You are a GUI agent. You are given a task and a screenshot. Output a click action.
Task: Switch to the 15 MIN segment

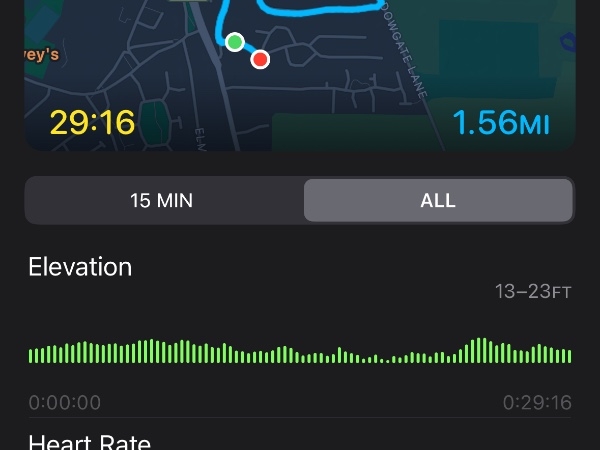coord(162,201)
